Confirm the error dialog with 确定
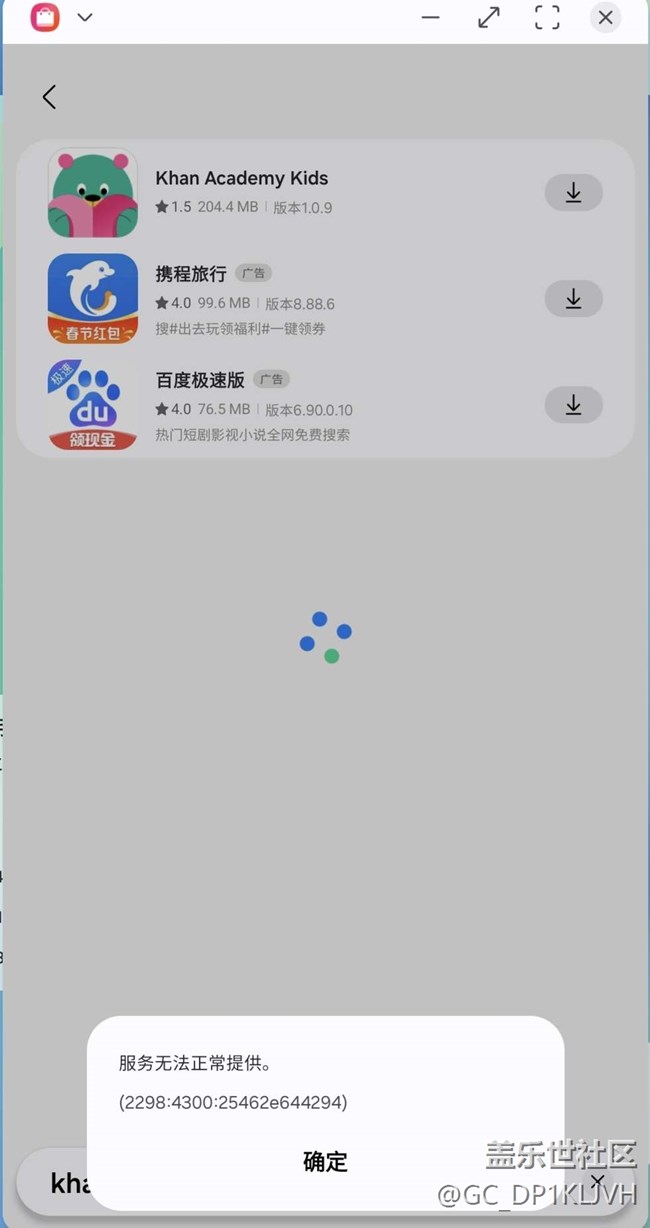The width and height of the screenshot is (650, 1228). [x=325, y=1161]
